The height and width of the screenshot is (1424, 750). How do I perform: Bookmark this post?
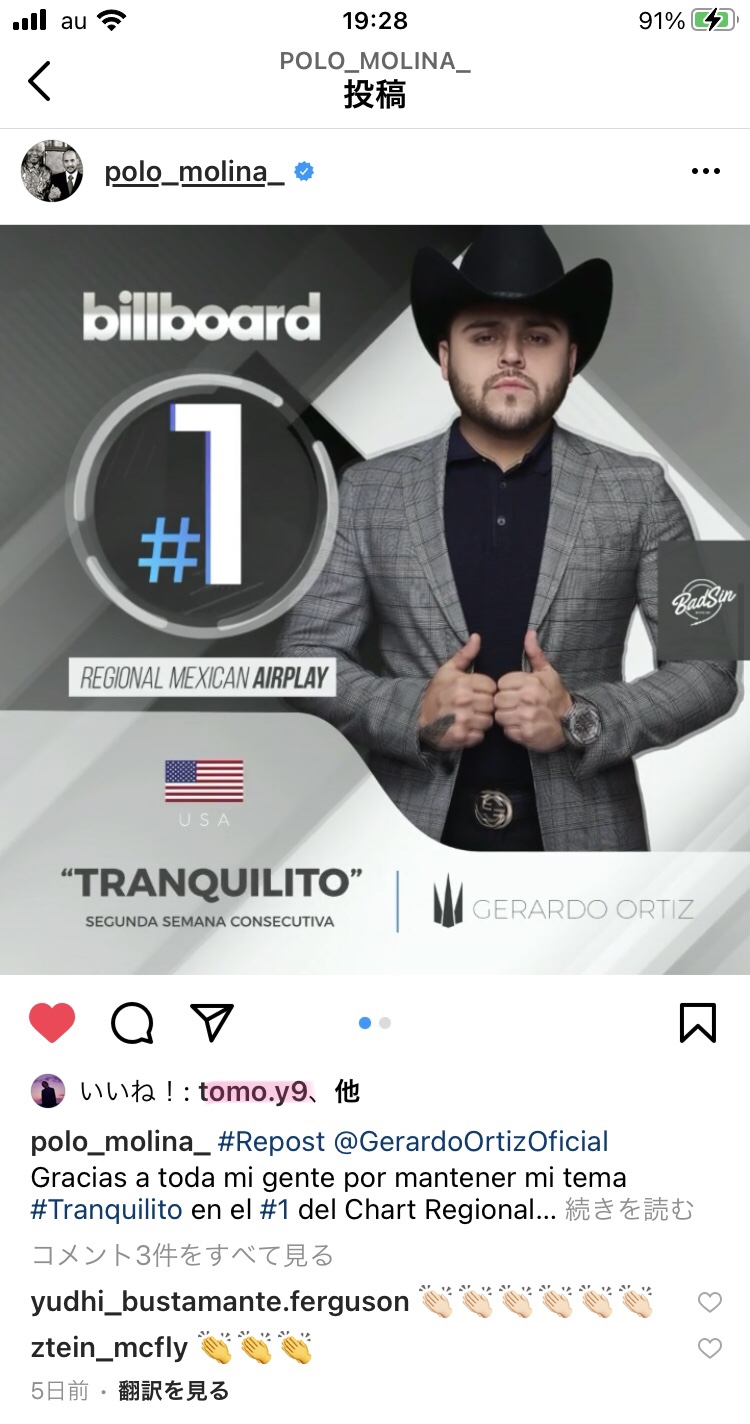698,1022
